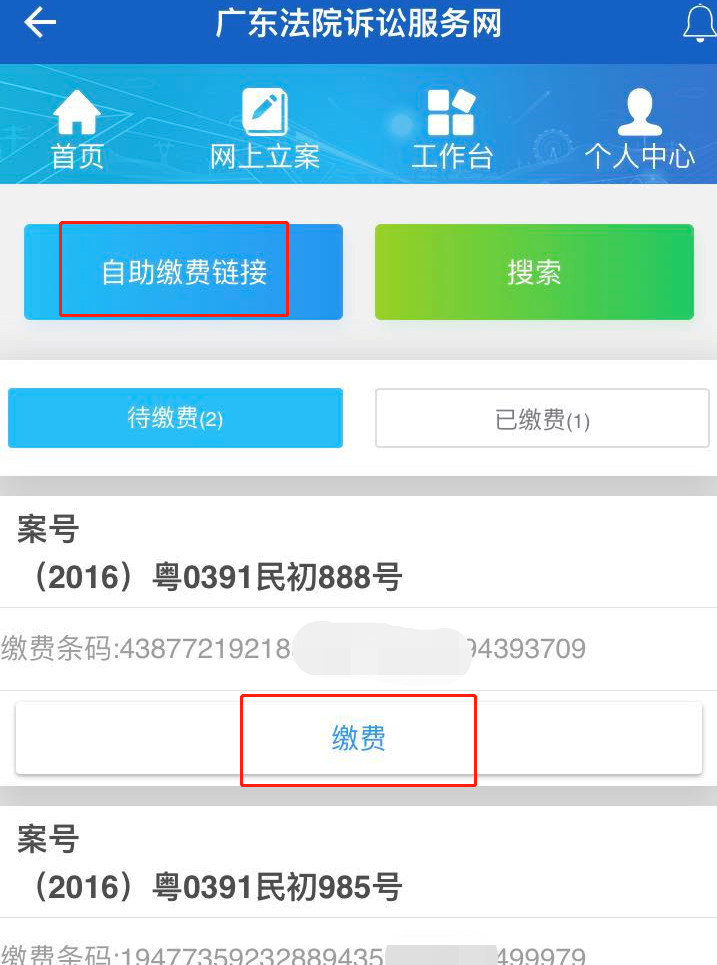Tap 缴费 for case 粤0391民初888号

pos(359,739)
